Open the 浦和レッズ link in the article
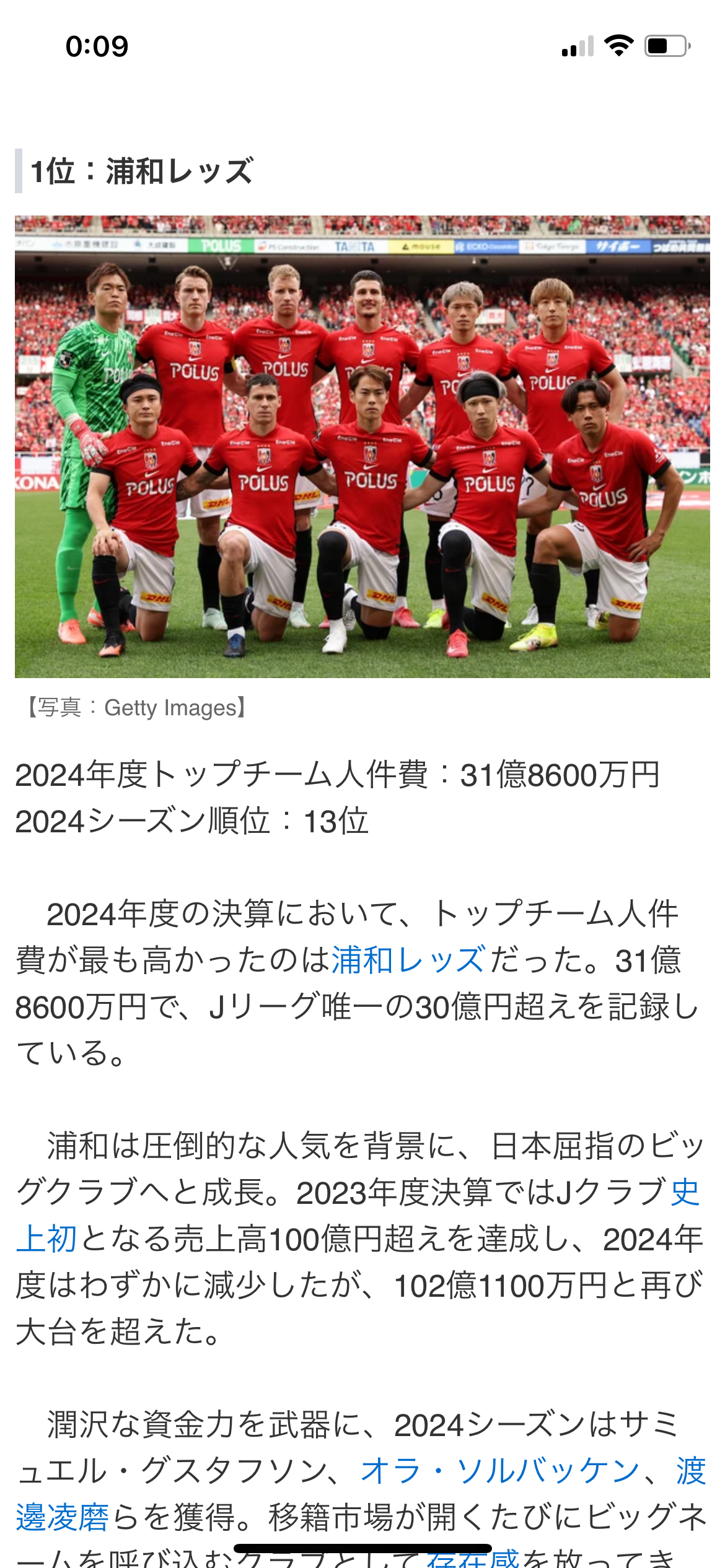725x1568 pixels. [408, 960]
